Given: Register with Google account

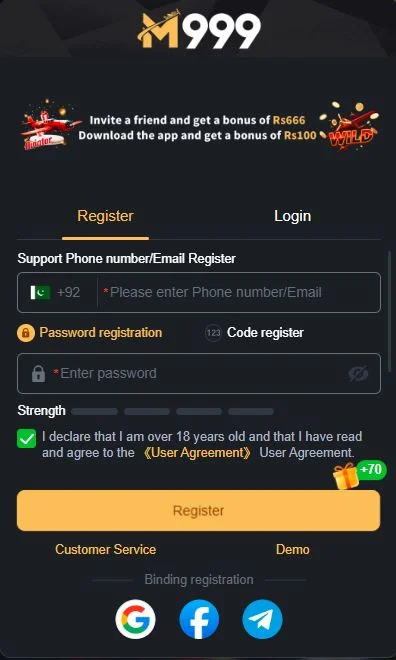Looking at the screenshot, I should (x=136, y=619).
